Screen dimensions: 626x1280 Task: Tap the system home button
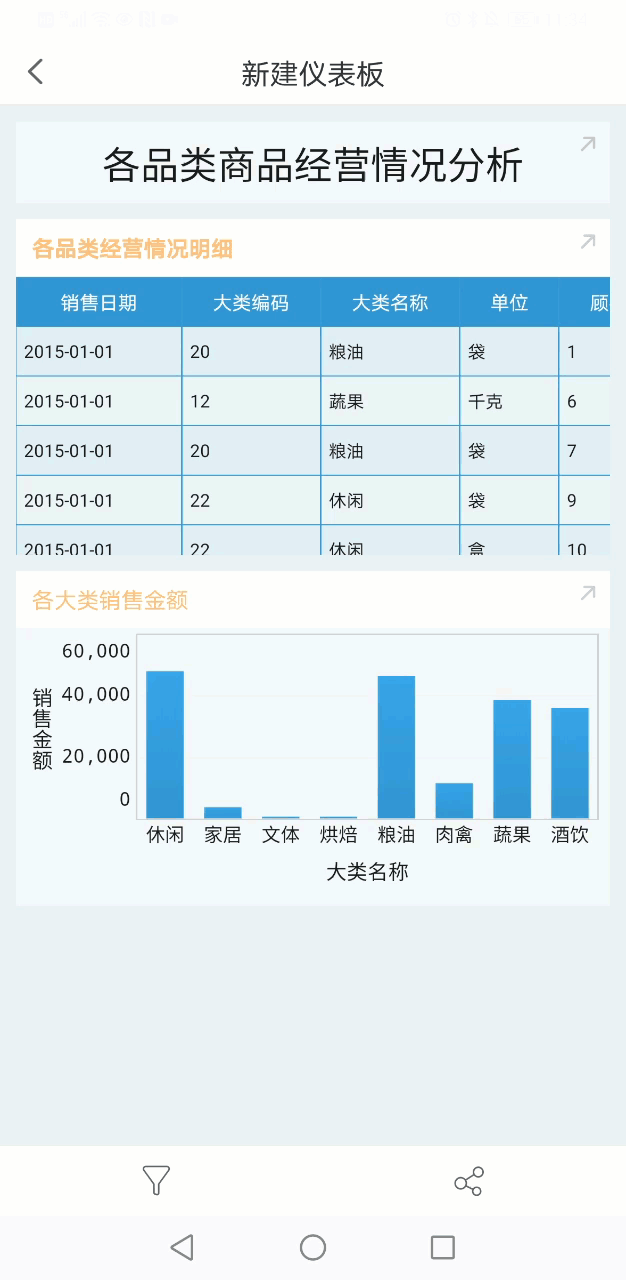313,1247
